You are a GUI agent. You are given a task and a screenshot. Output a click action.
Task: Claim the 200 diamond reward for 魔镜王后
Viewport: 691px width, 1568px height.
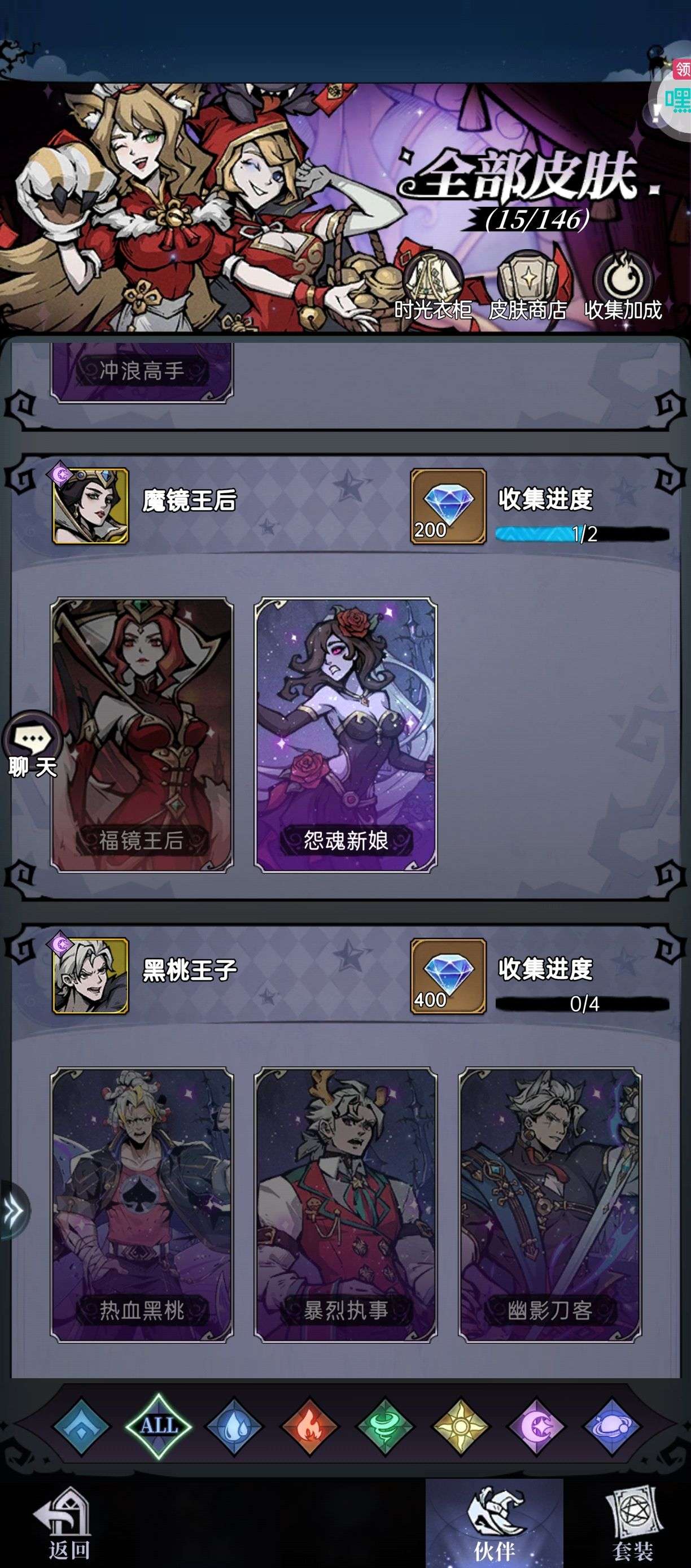(448, 506)
